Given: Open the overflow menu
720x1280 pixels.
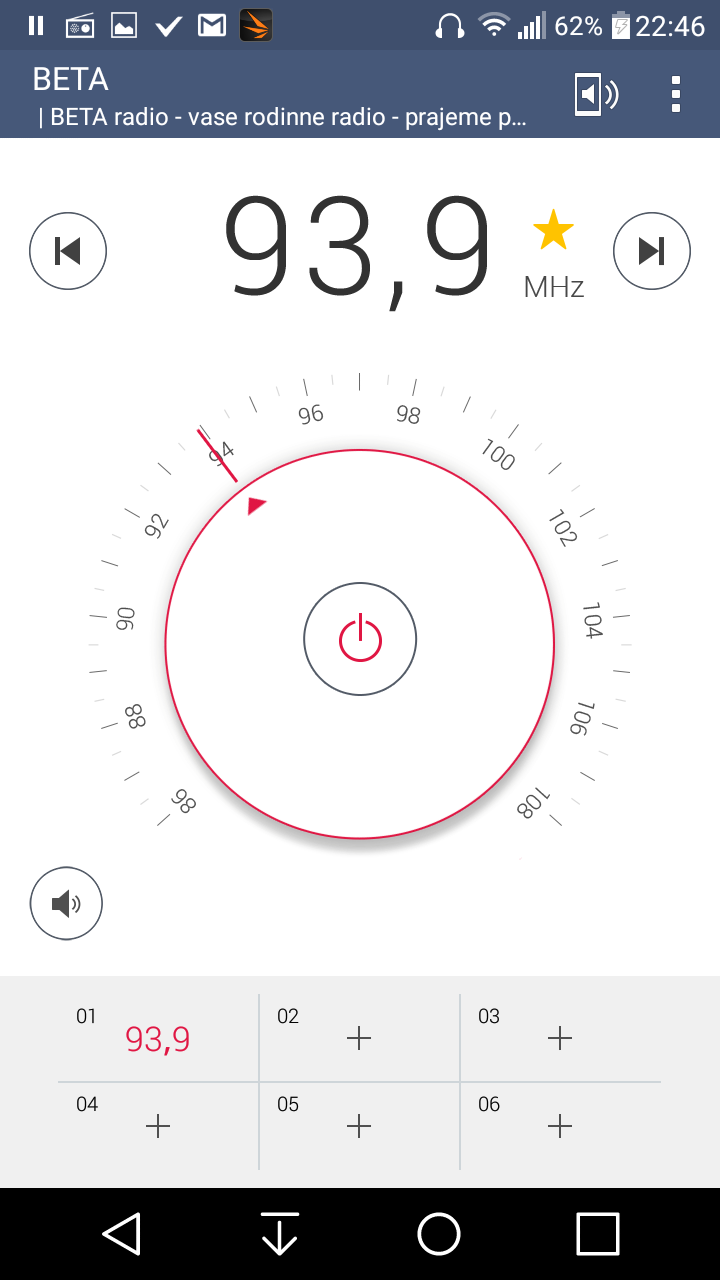Looking at the screenshot, I should (676, 94).
